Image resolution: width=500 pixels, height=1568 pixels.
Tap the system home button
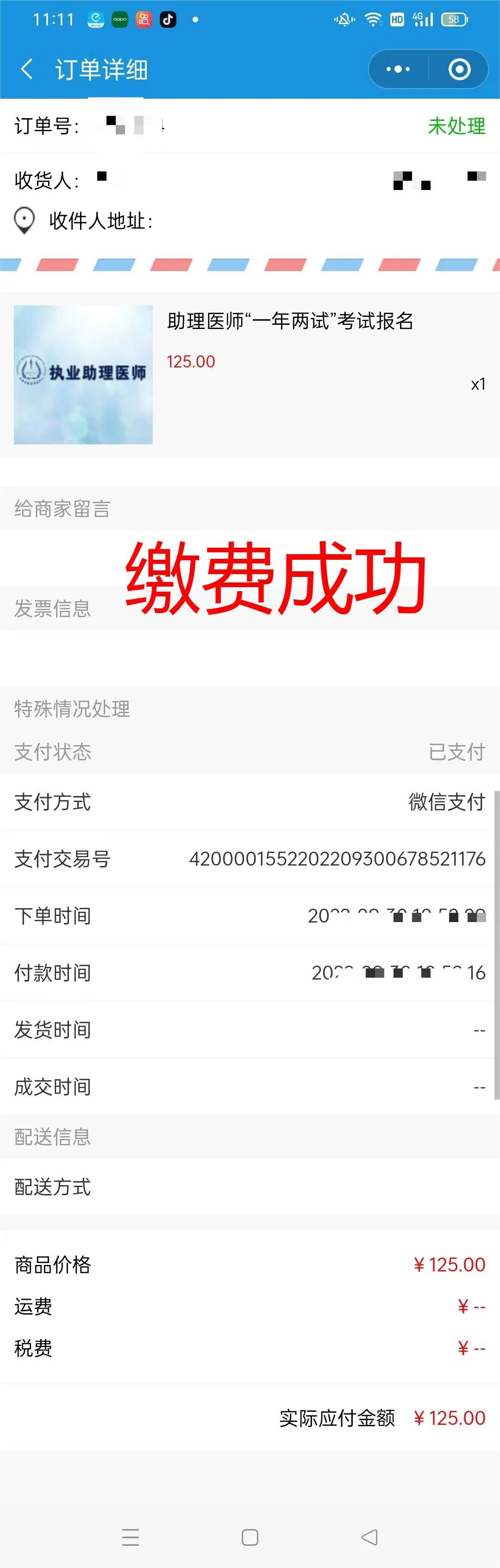[250, 1537]
